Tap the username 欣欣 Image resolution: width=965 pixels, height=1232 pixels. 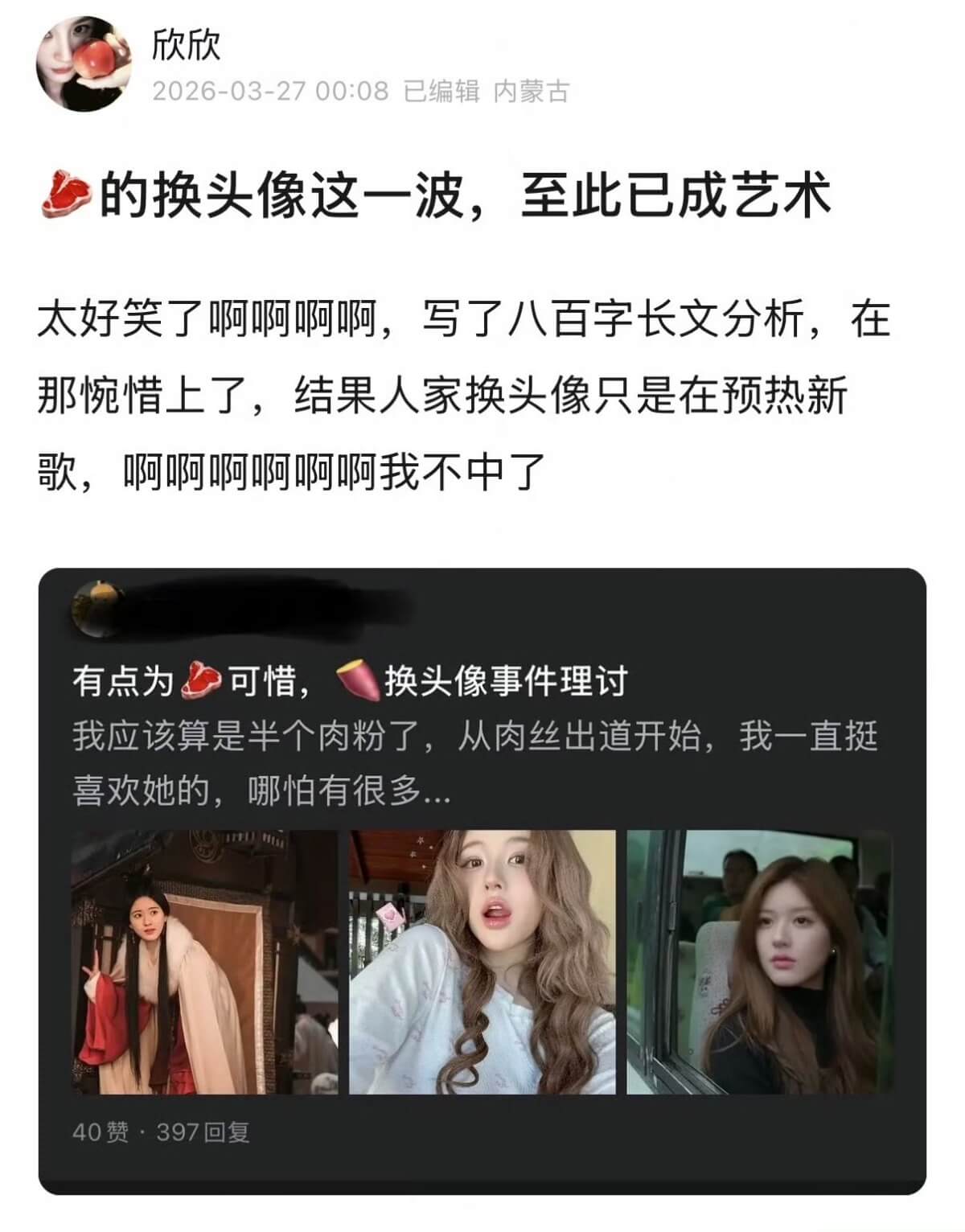186,45
